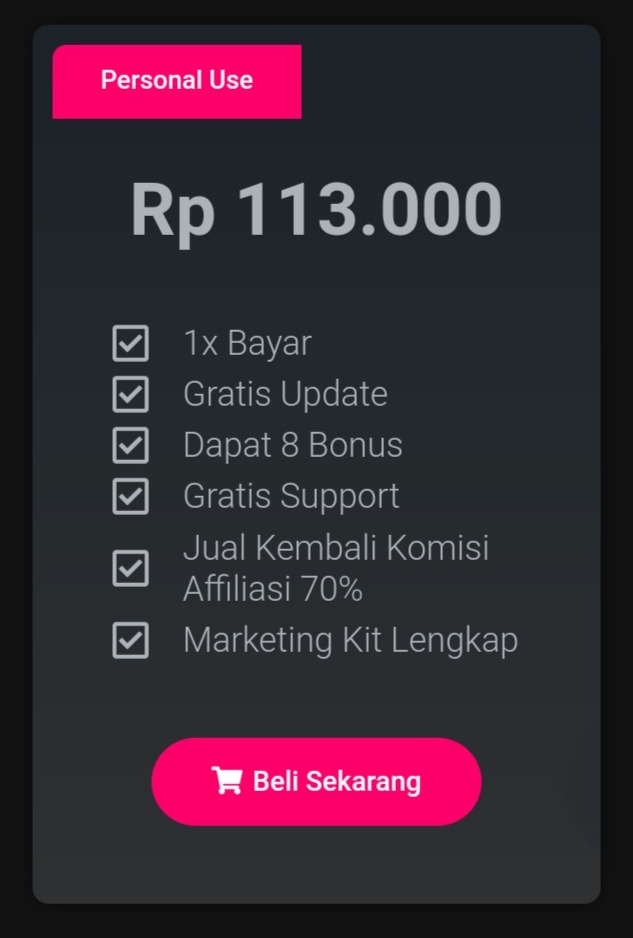This screenshot has width=633, height=938.
Task: Tap the Beli Sekarang purchase button
Action: [316, 781]
